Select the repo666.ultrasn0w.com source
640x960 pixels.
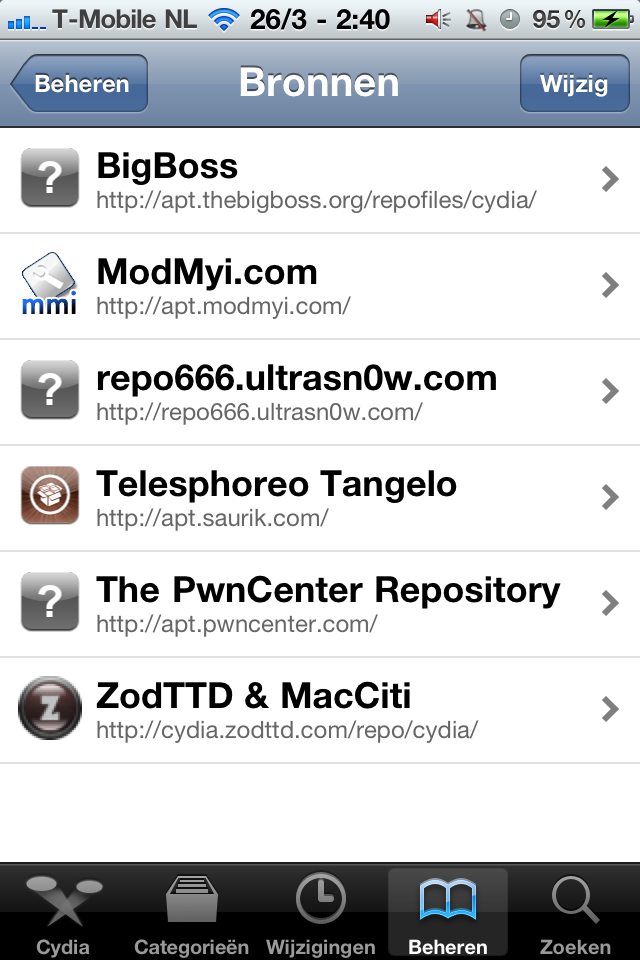click(320, 392)
